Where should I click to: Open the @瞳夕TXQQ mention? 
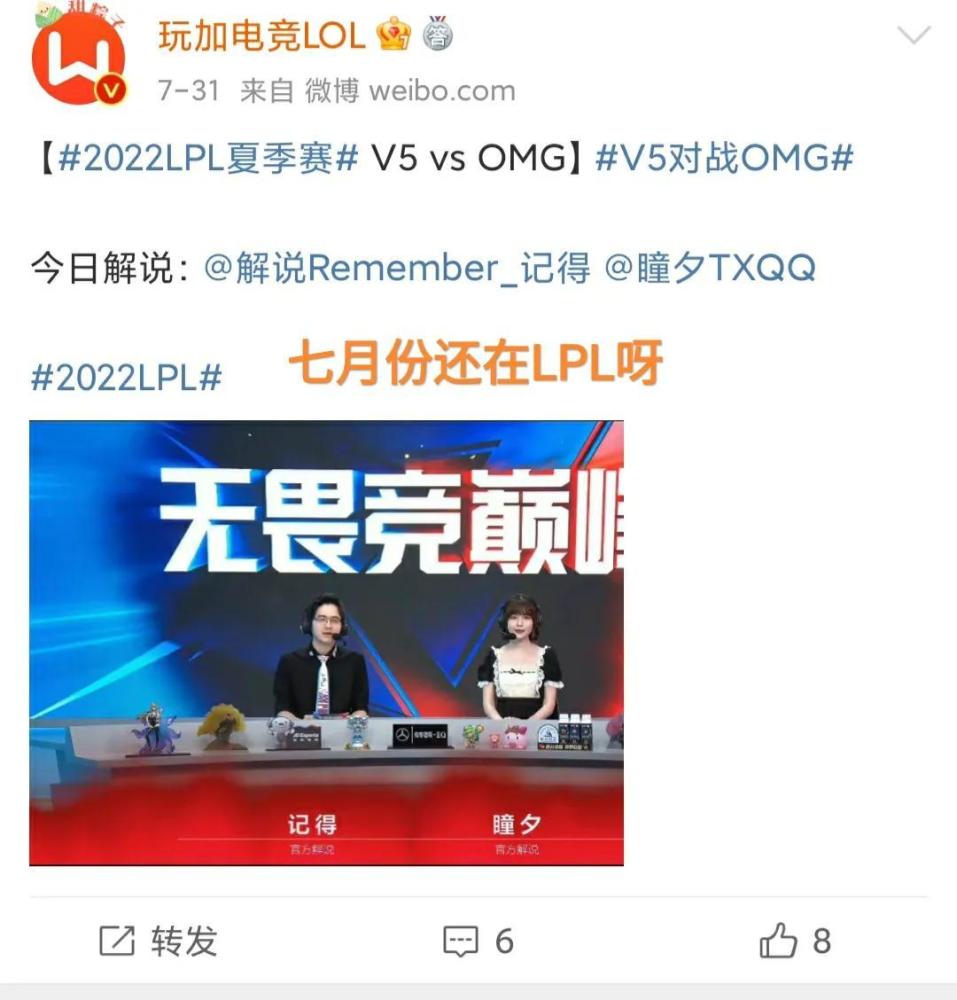(x=711, y=269)
